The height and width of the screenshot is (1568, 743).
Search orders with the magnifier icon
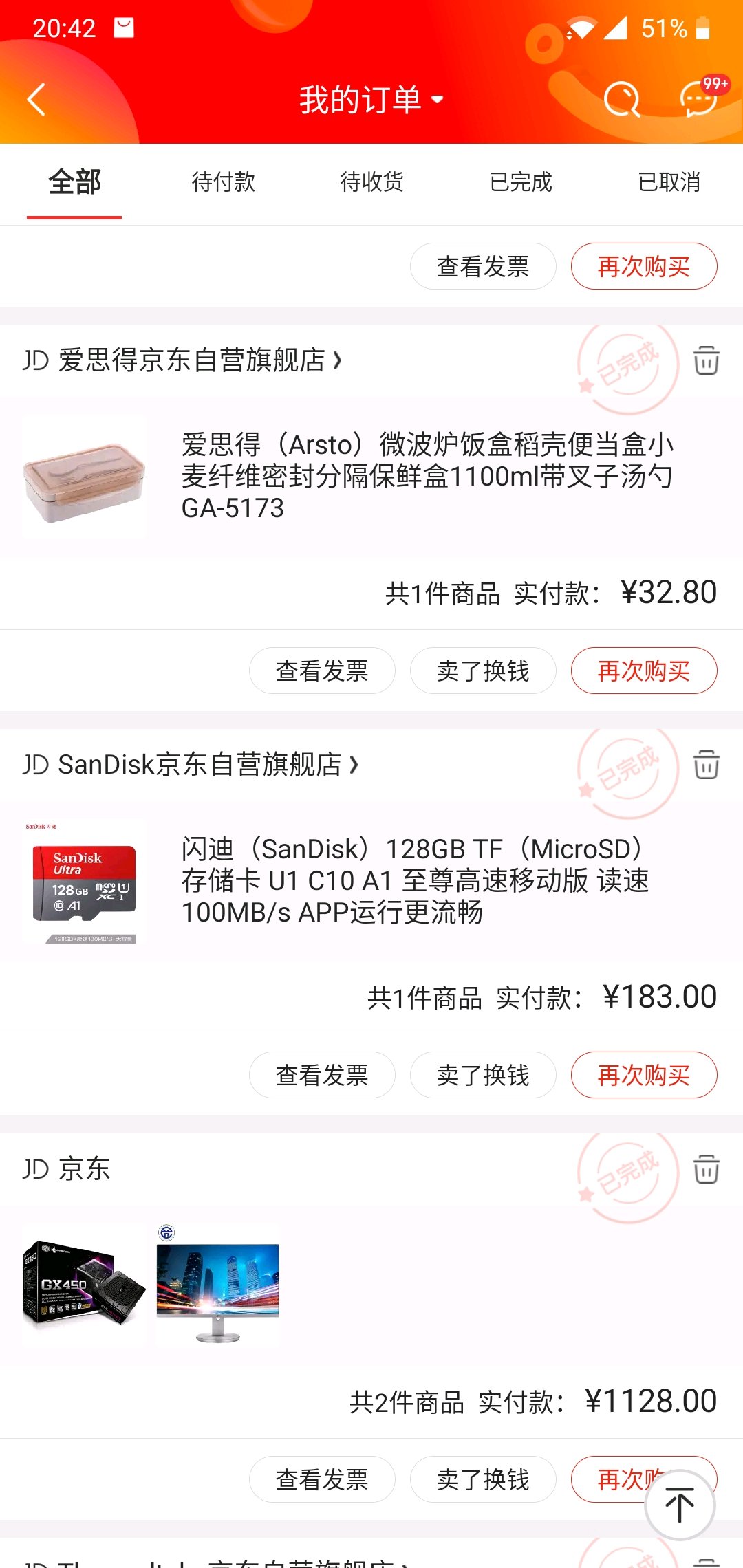coord(621,100)
